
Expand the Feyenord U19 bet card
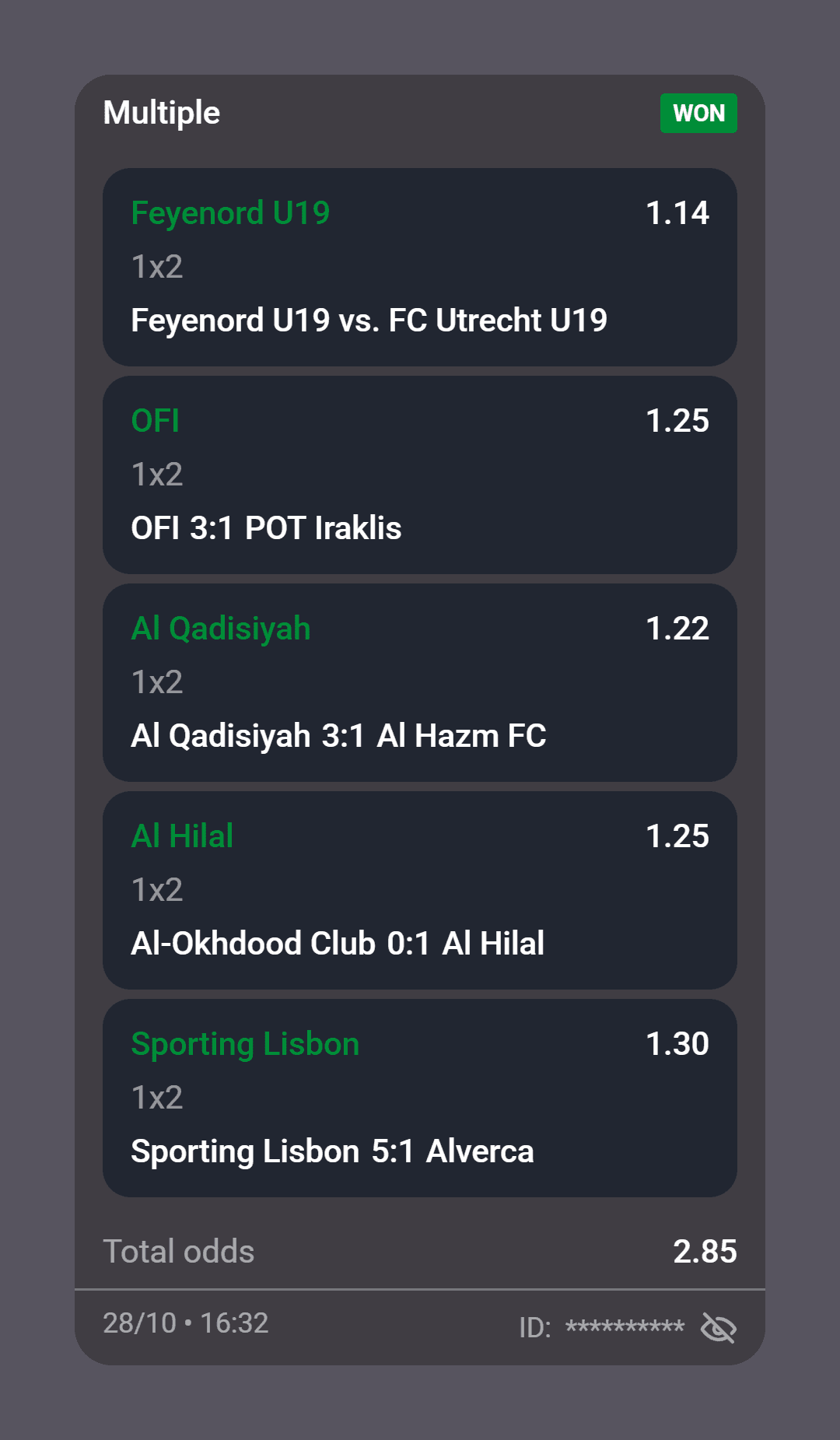pyautogui.click(x=420, y=267)
